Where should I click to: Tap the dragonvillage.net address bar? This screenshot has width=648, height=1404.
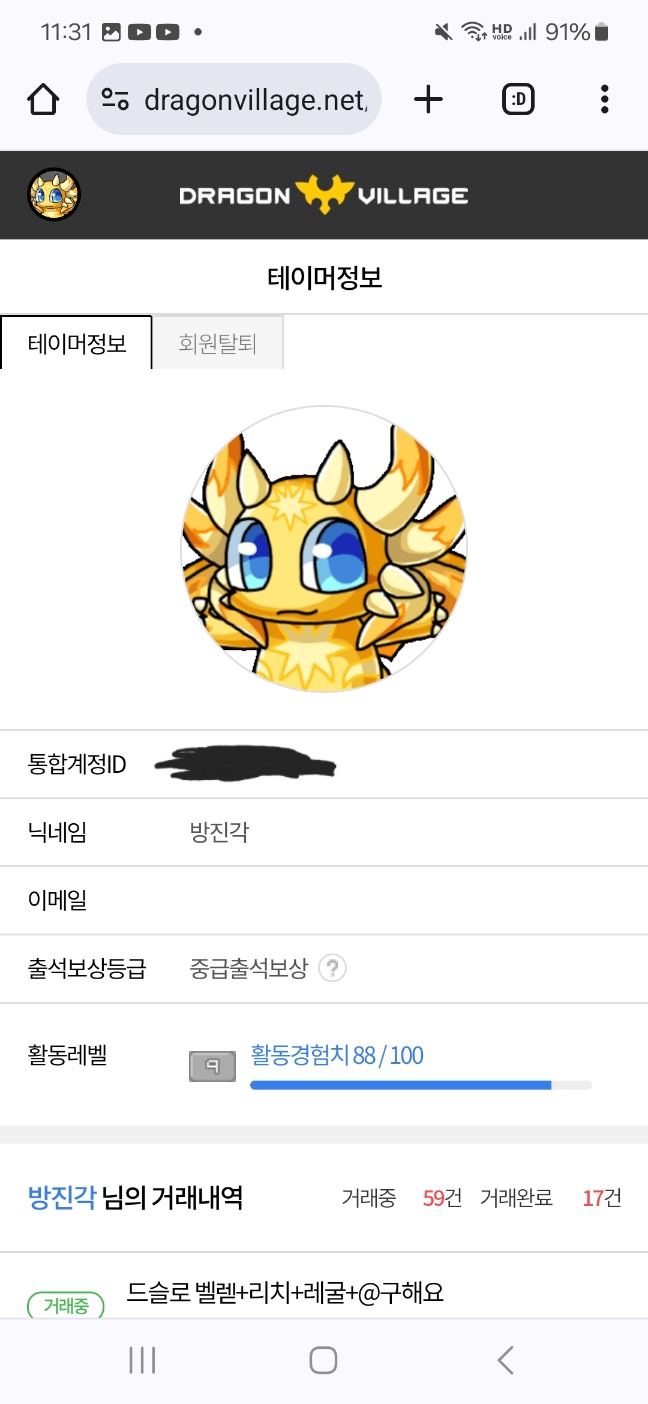click(234, 99)
